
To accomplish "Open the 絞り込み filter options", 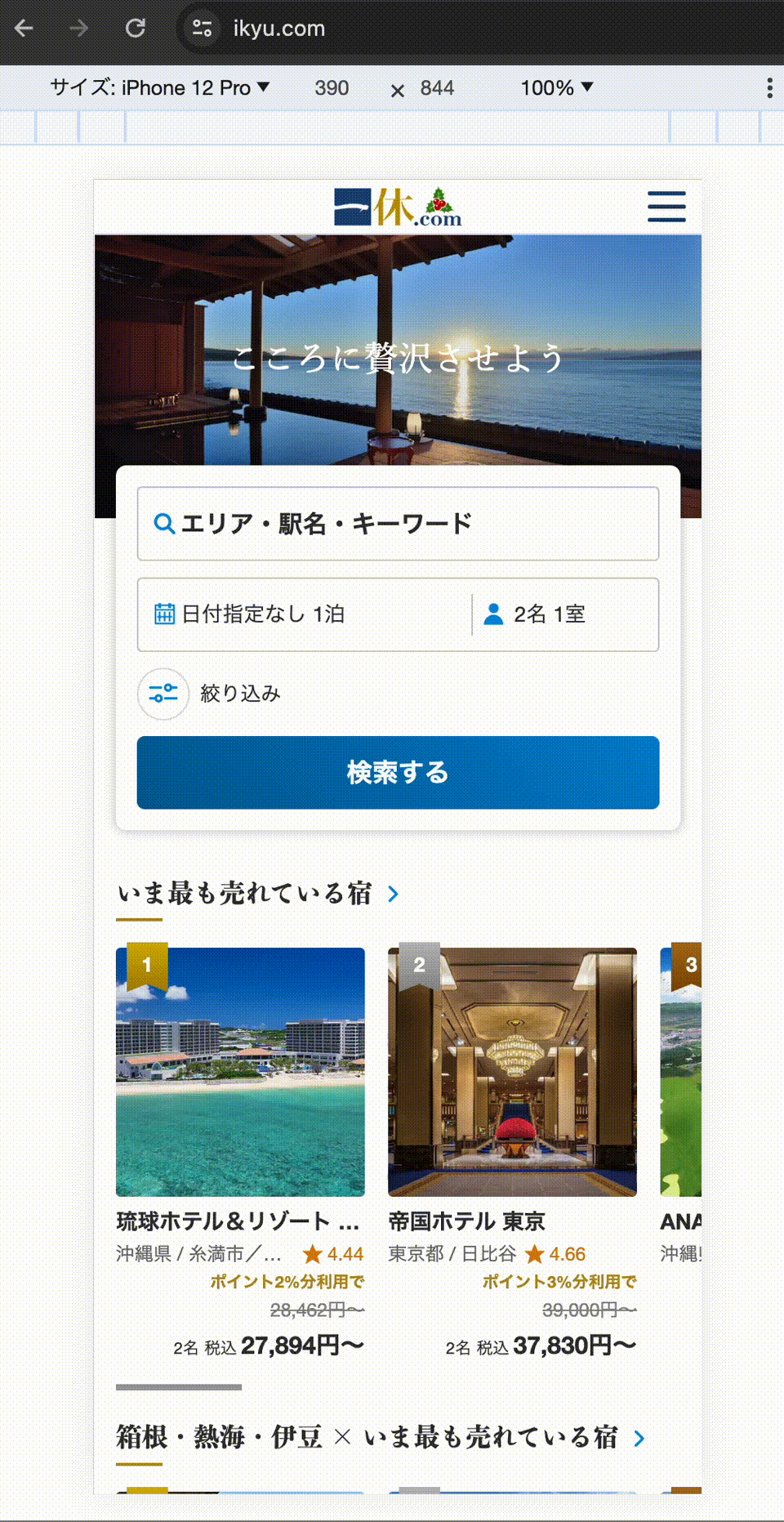I will (210, 694).
